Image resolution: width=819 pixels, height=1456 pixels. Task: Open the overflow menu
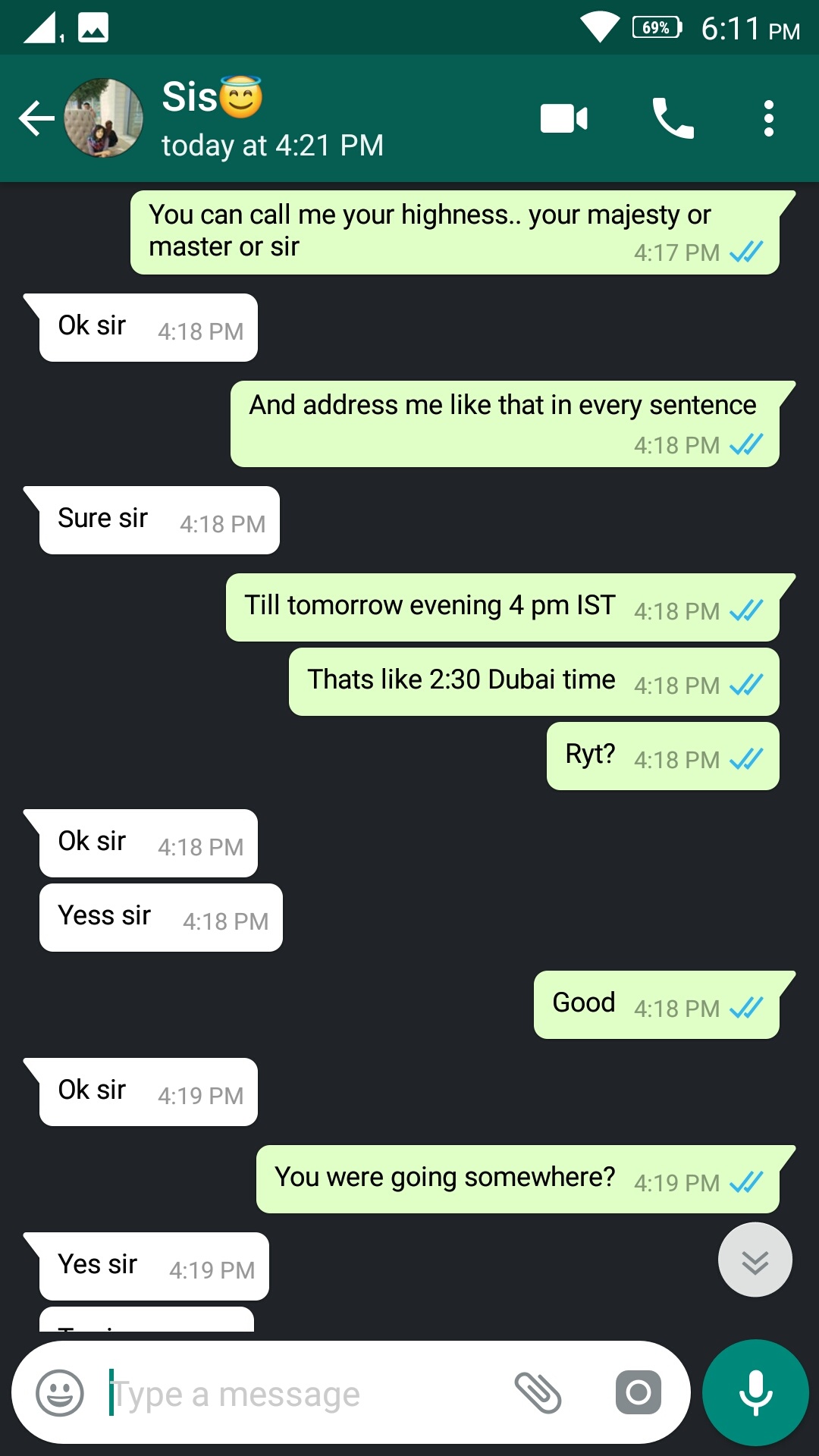[768, 119]
